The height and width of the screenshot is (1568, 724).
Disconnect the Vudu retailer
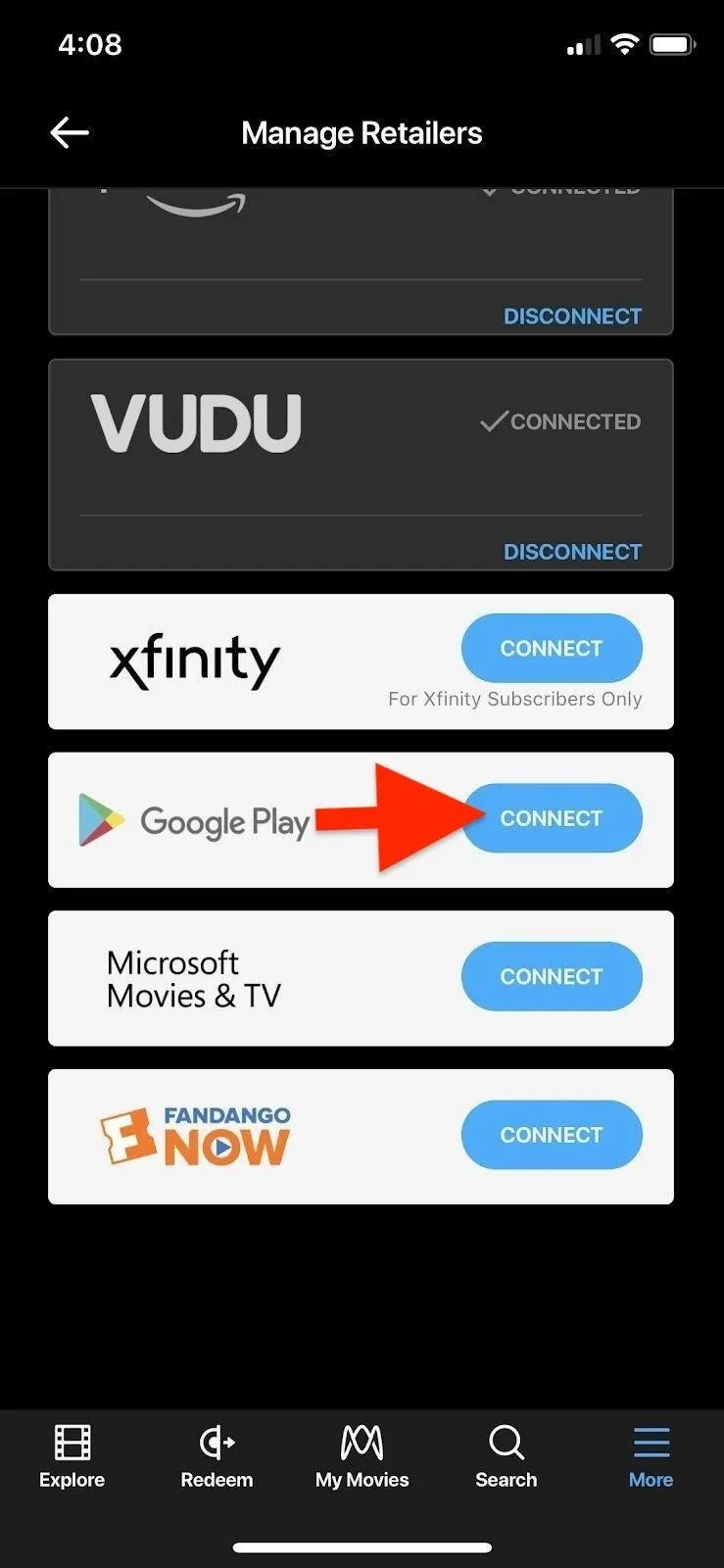pyautogui.click(x=572, y=552)
